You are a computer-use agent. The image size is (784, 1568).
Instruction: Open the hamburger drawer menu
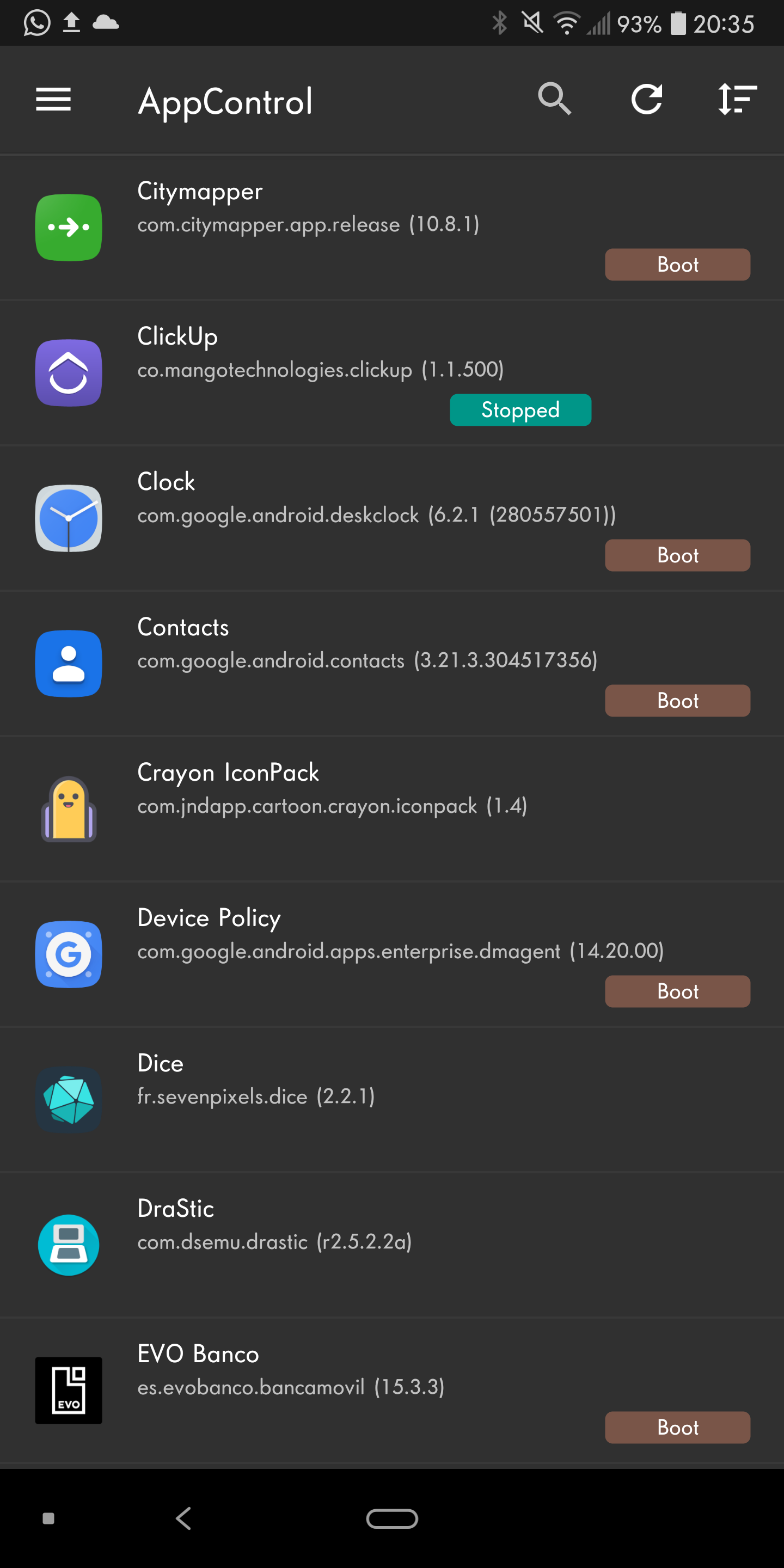[53, 99]
